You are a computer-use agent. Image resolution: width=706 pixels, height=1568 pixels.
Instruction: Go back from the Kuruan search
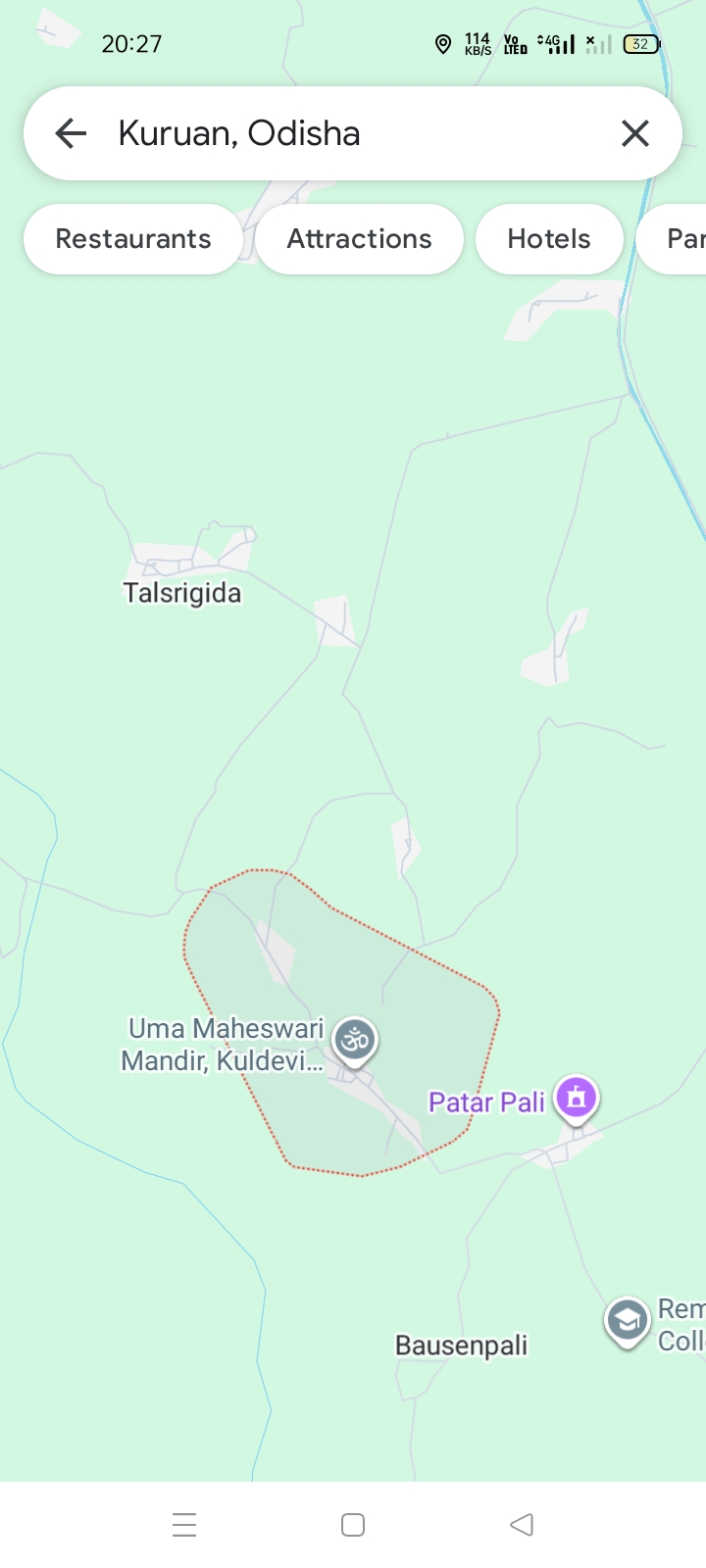(71, 133)
